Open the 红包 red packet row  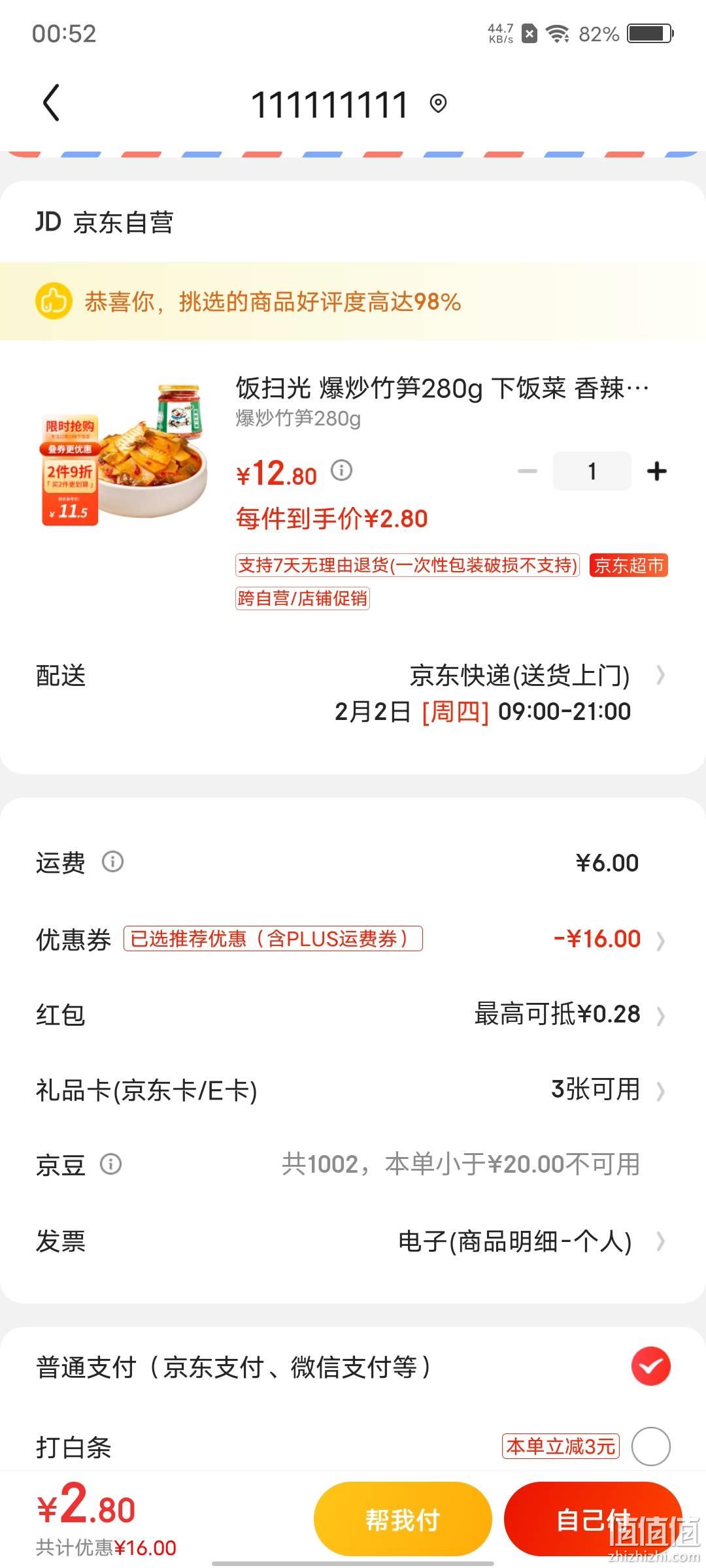click(353, 1015)
